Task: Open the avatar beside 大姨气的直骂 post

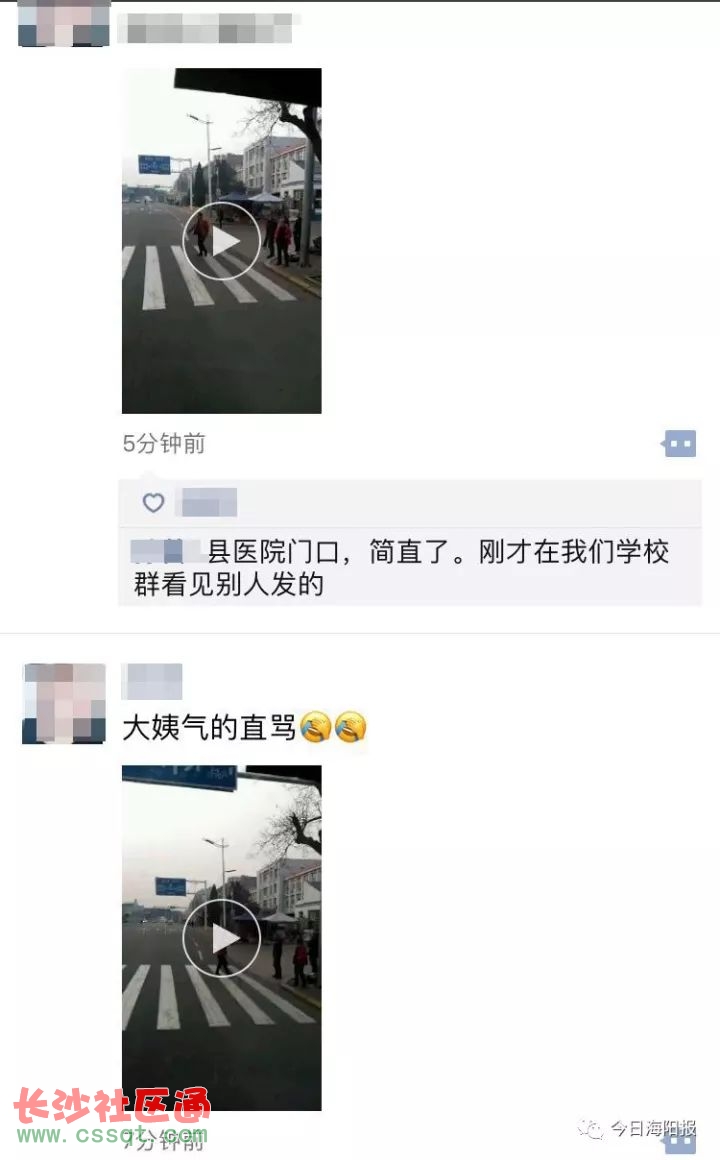Action: click(64, 703)
